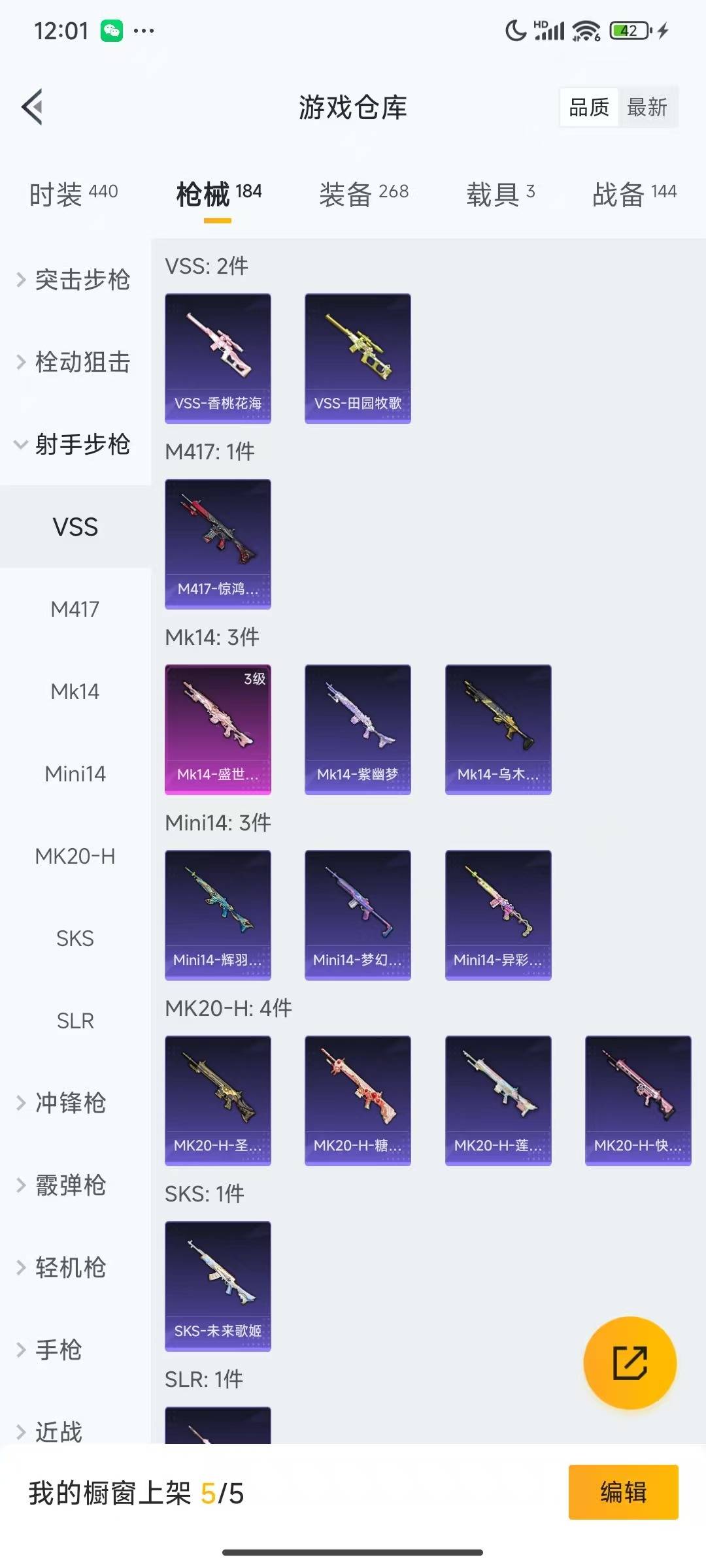Screen dimensions: 706x1568
Task: Open the Mk14-紫幽梦 skin
Action: pyautogui.click(x=358, y=729)
